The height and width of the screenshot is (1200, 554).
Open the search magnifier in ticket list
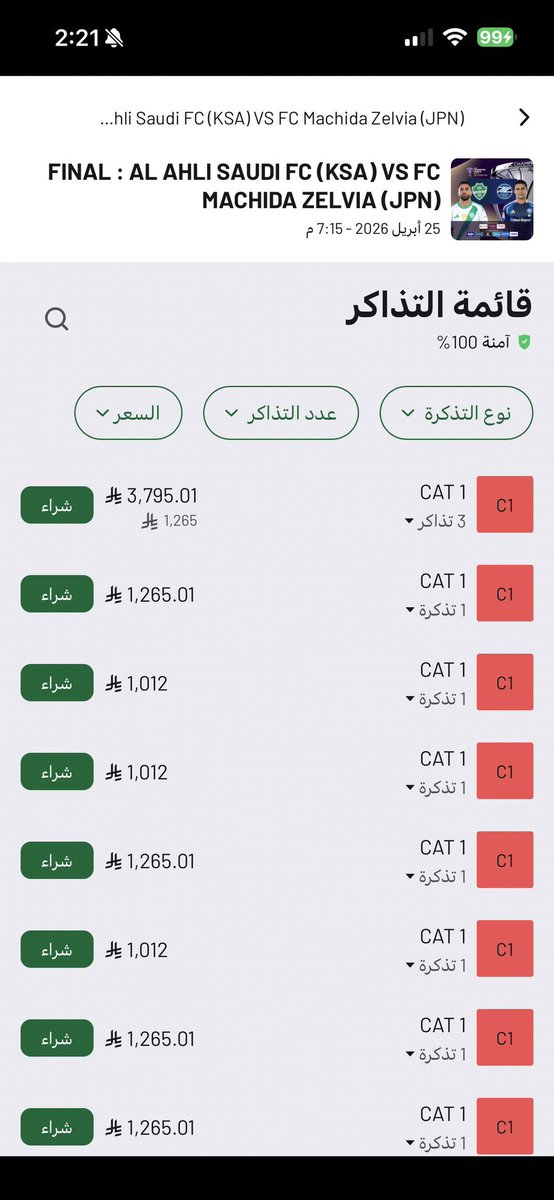point(57,319)
